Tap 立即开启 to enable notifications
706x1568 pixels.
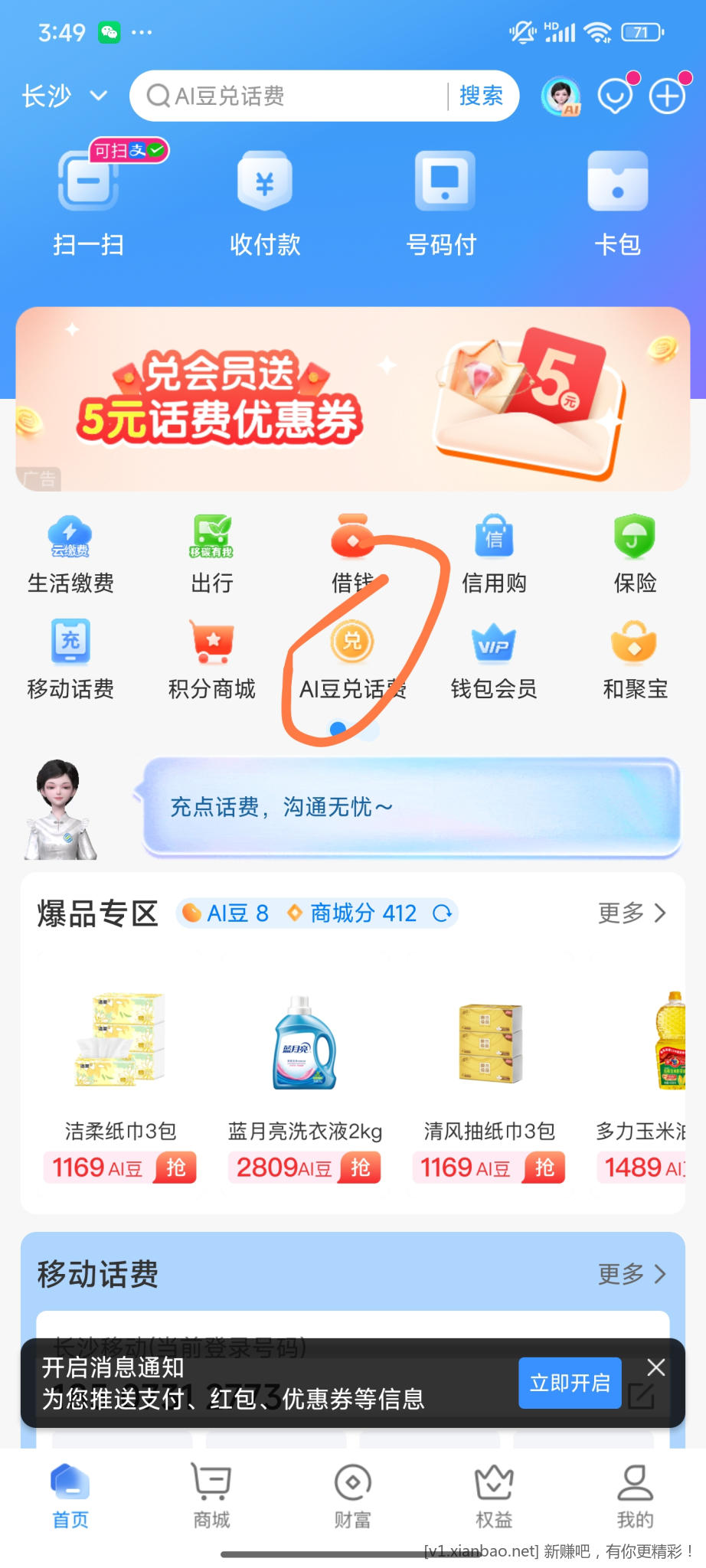pyautogui.click(x=570, y=1383)
